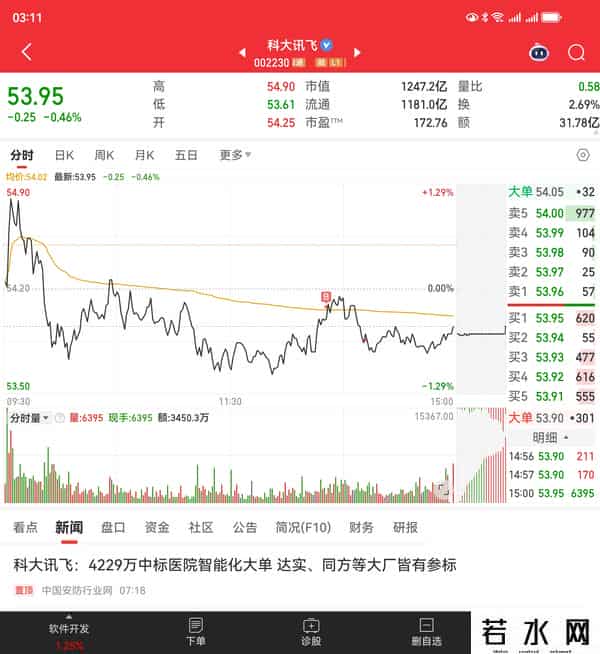Switch to previous stock with left arrow
The width and height of the screenshot is (600, 654).
[x=242, y=53]
